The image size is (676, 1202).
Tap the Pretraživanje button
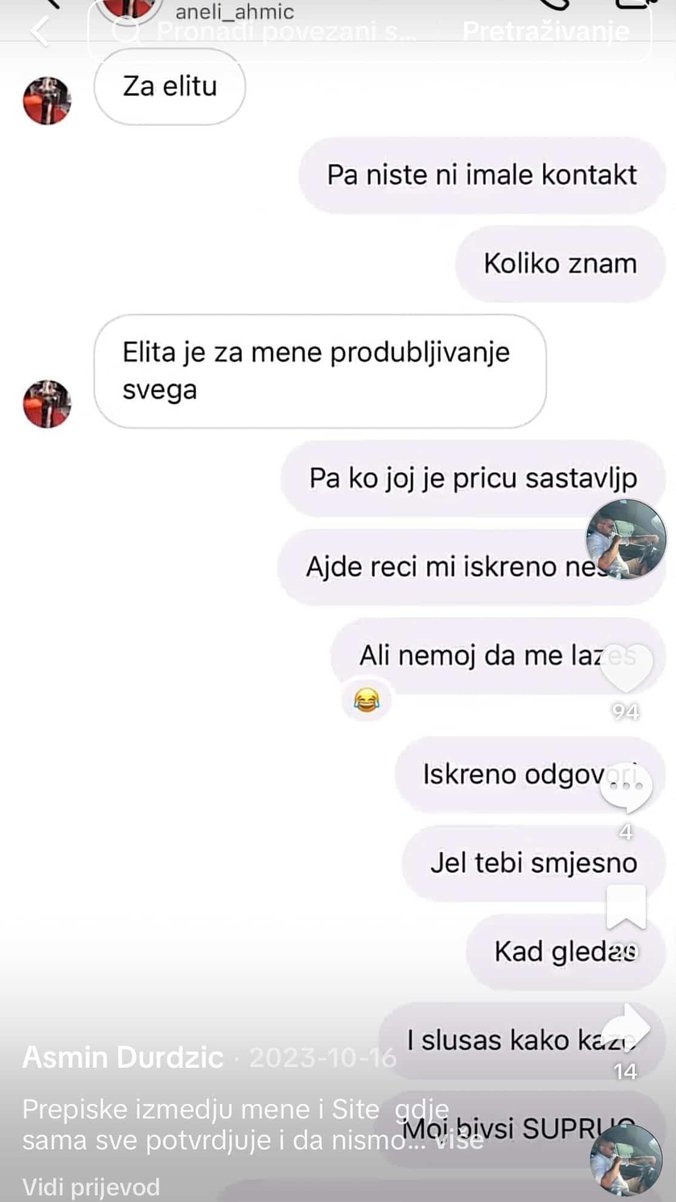click(x=545, y=30)
